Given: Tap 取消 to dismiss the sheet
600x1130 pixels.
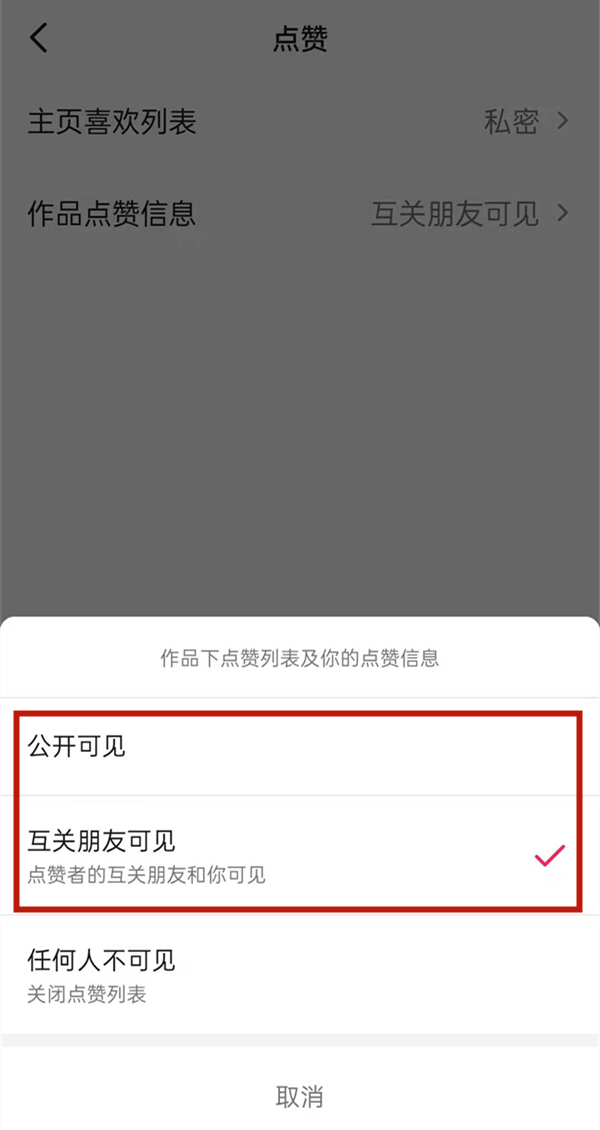Looking at the screenshot, I should coord(299,1095).
